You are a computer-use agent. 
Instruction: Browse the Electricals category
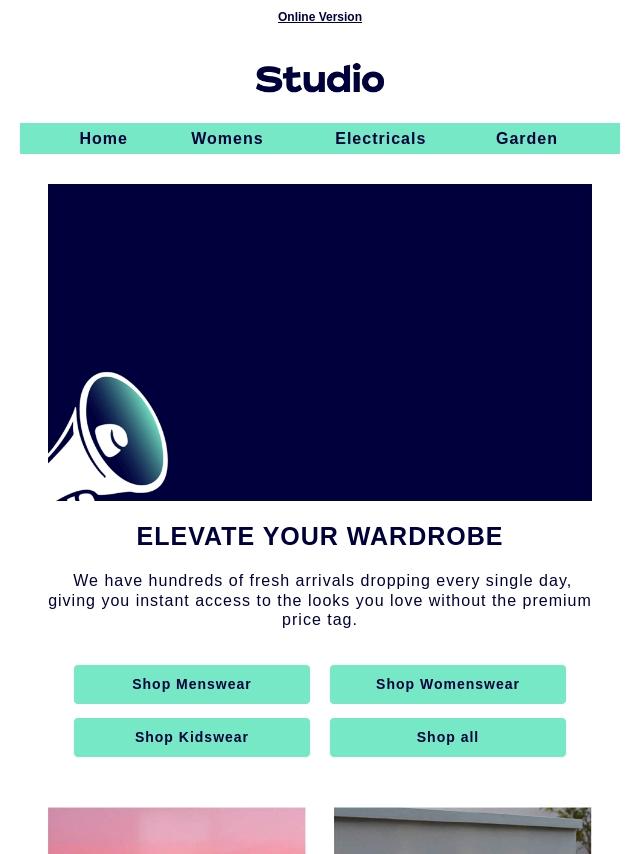pyautogui.click(x=380, y=139)
